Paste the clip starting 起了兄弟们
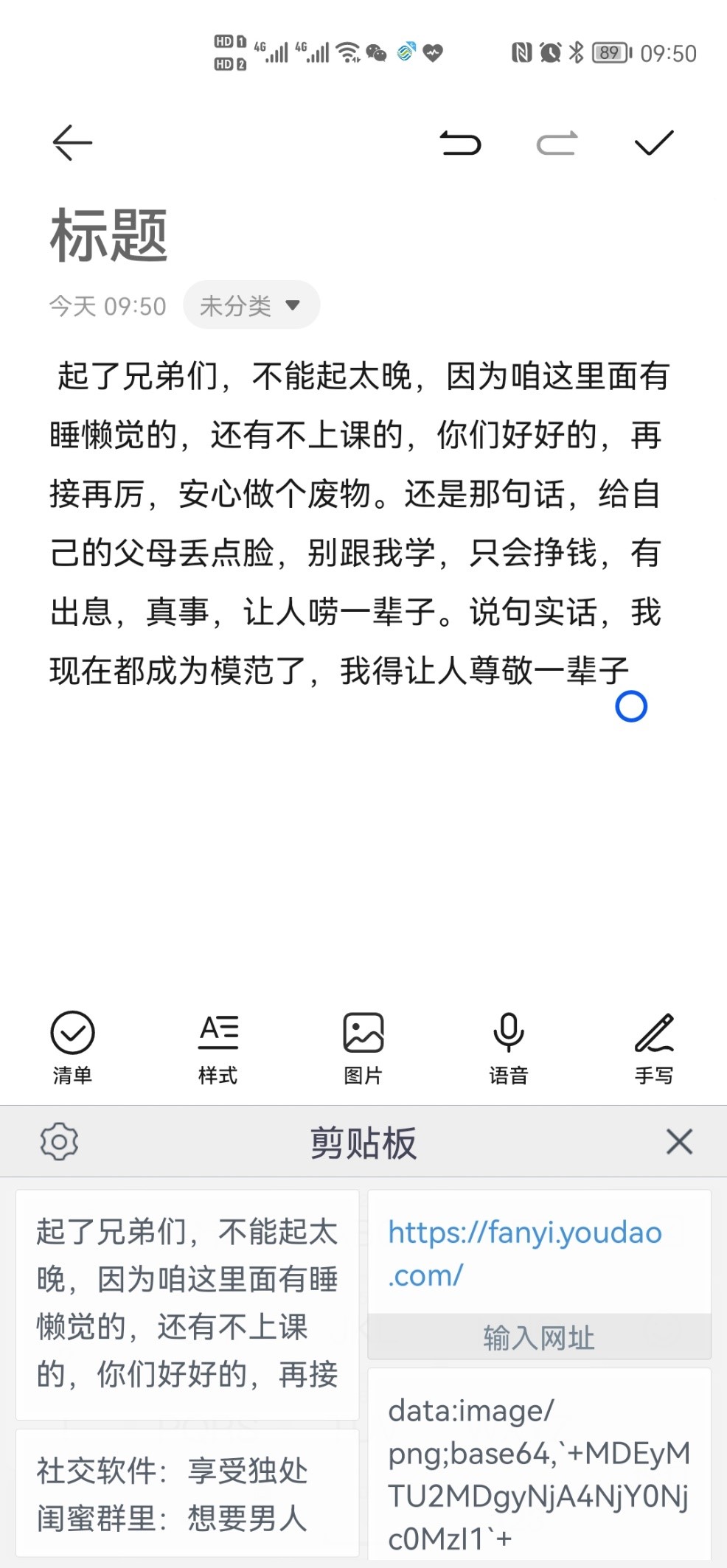 [x=187, y=1304]
